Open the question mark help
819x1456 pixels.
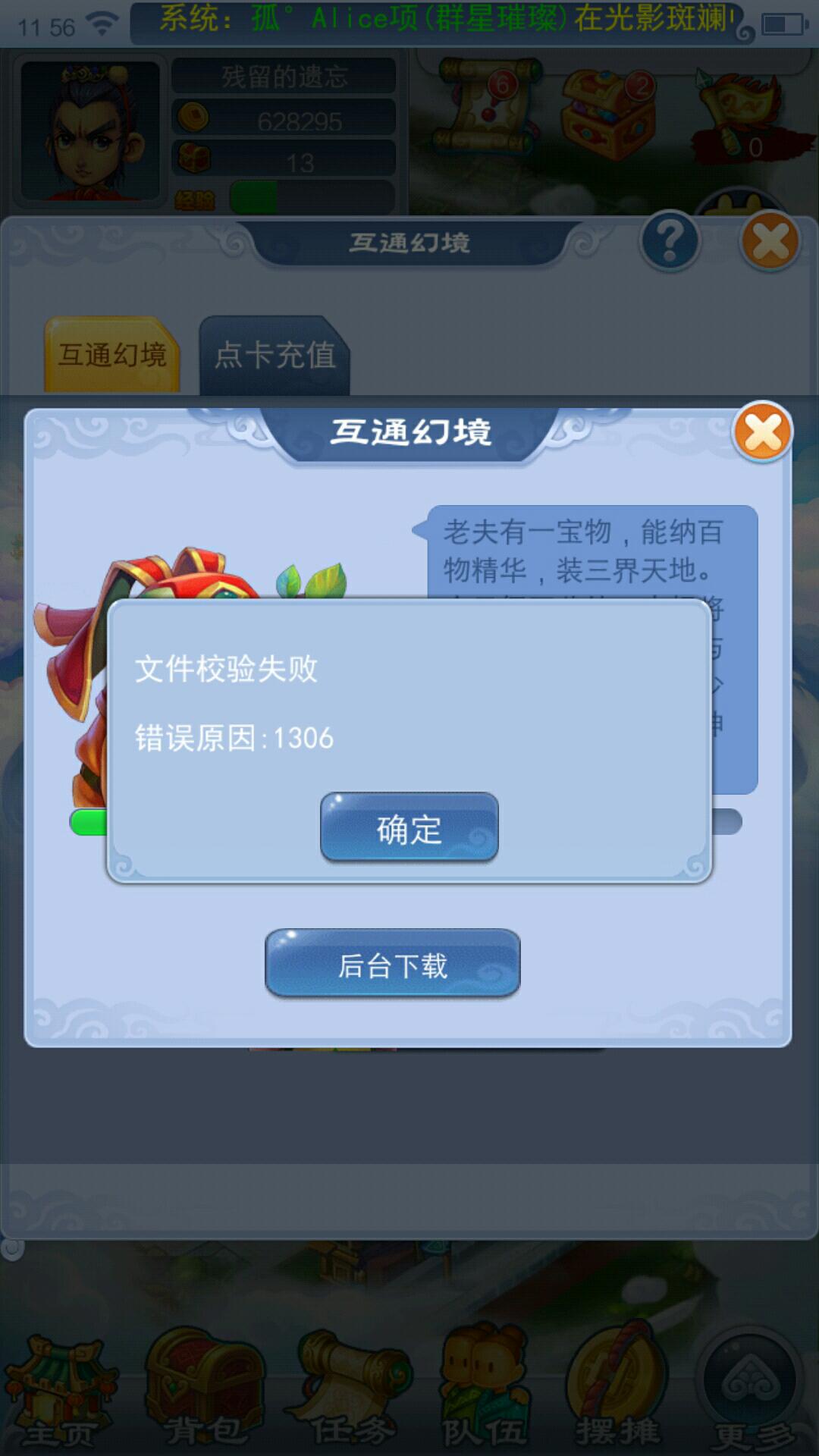click(669, 243)
